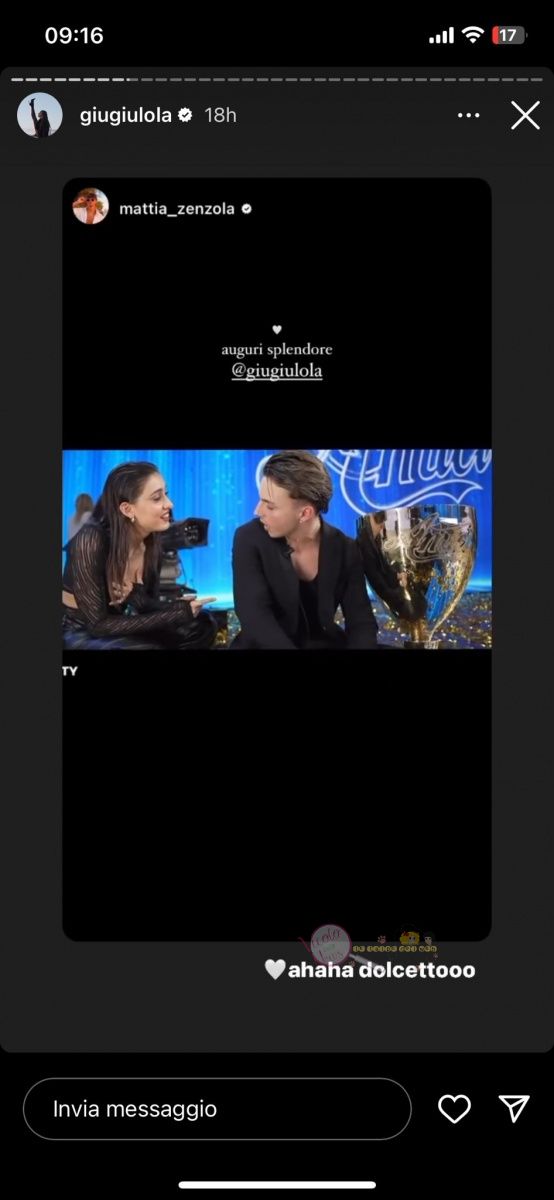Open the story options menu

469,116
